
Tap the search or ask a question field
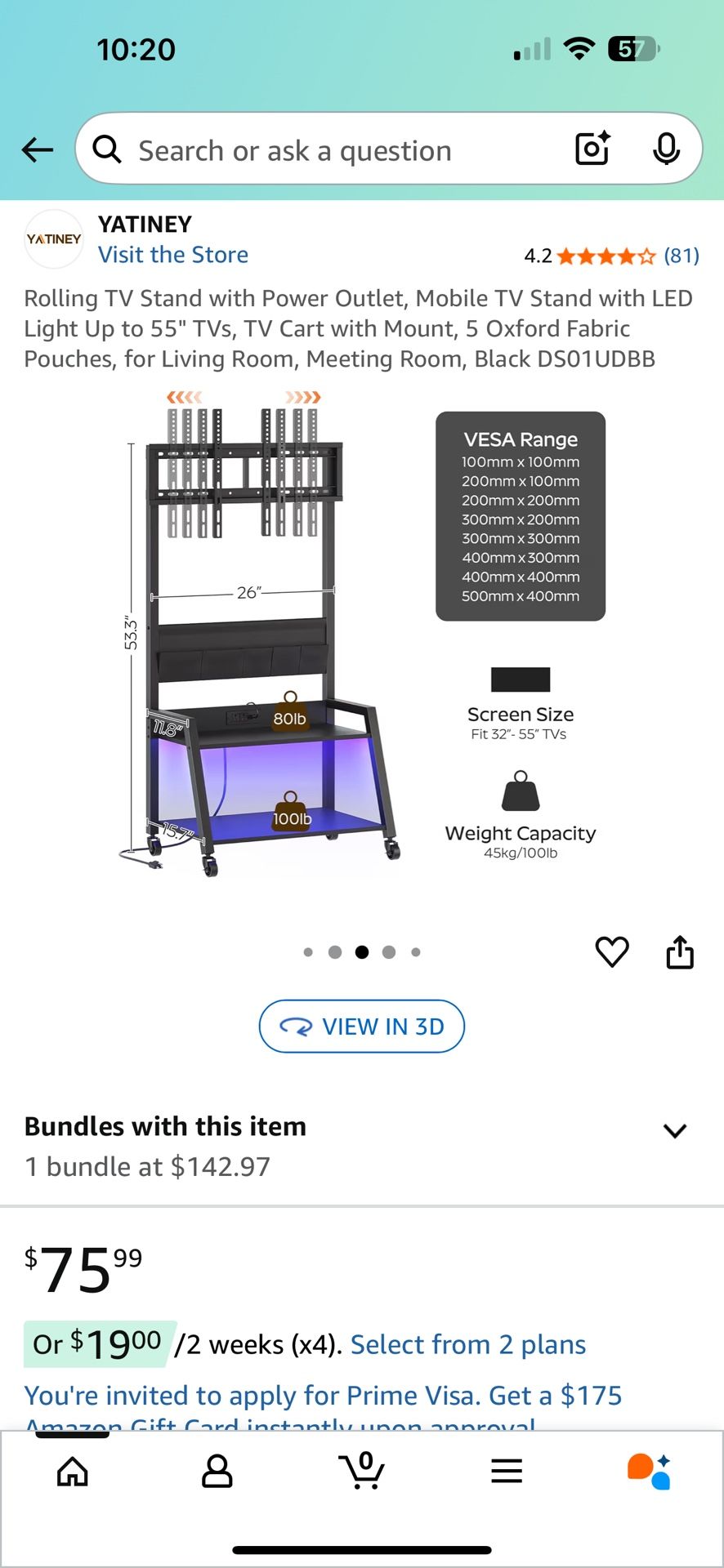pyautogui.click(x=327, y=150)
